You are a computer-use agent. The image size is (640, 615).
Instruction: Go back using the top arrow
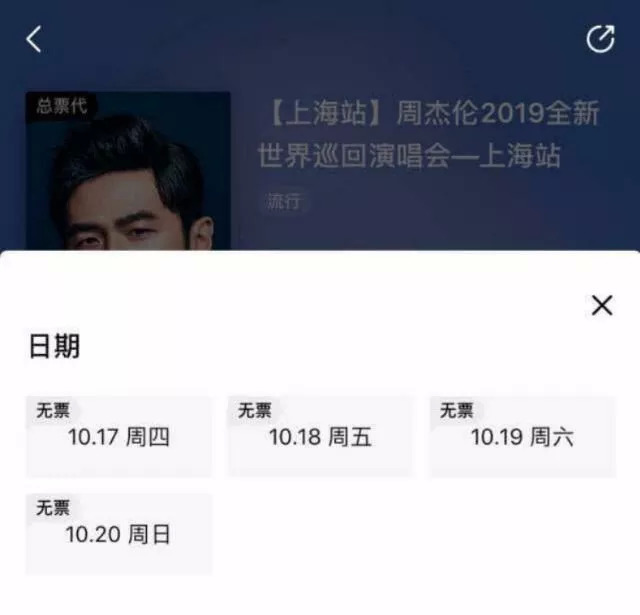coord(34,39)
